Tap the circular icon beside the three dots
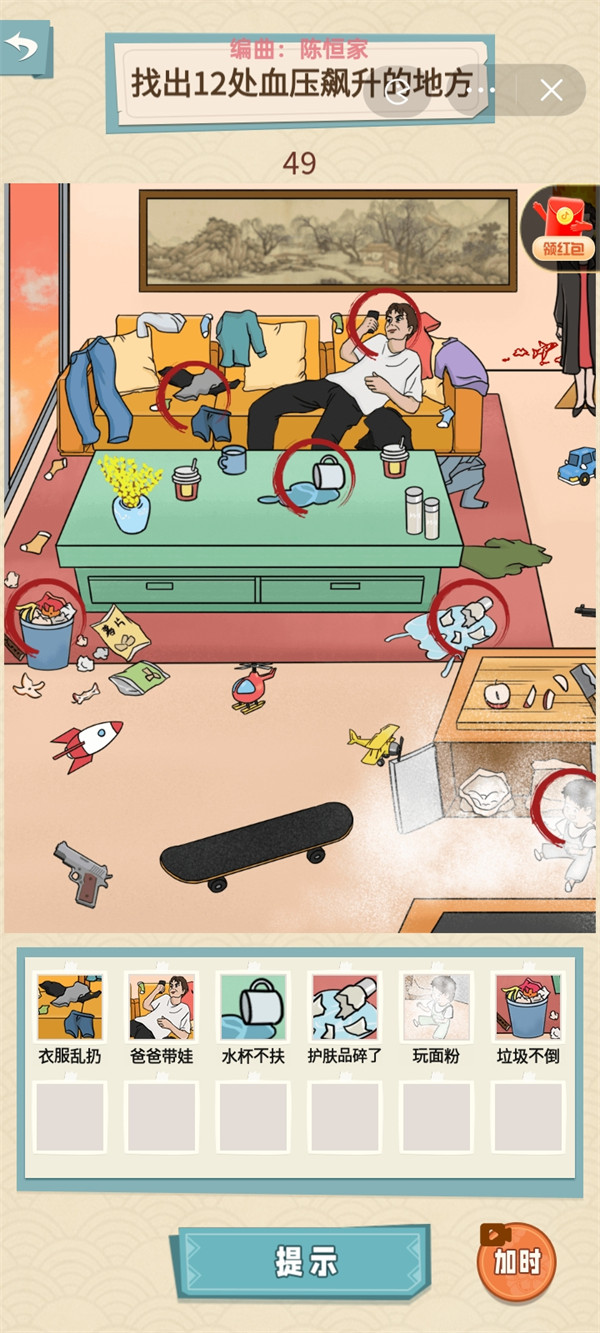This screenshot has height=1333, width=600. point(399,93)
